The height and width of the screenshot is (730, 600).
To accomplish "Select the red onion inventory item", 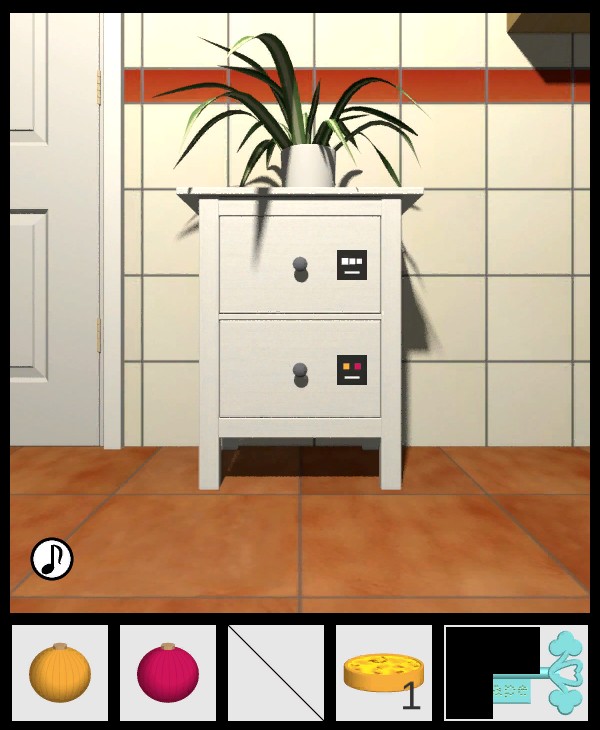I will [168, 673].
